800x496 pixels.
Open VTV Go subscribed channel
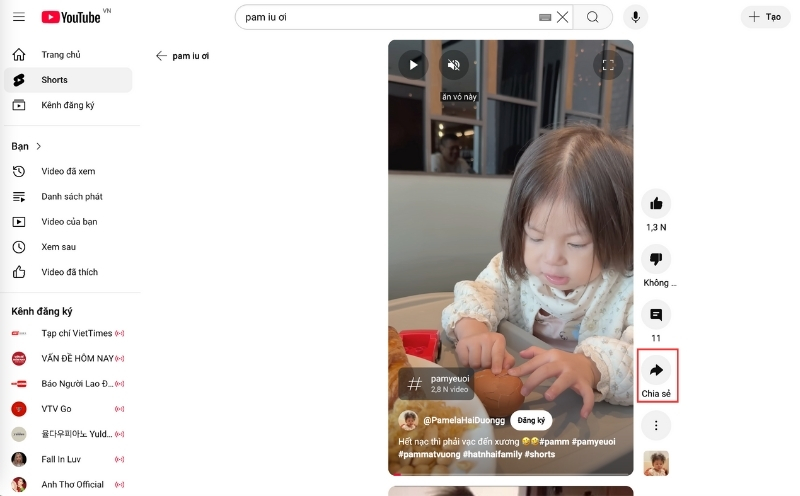(56, 409)
